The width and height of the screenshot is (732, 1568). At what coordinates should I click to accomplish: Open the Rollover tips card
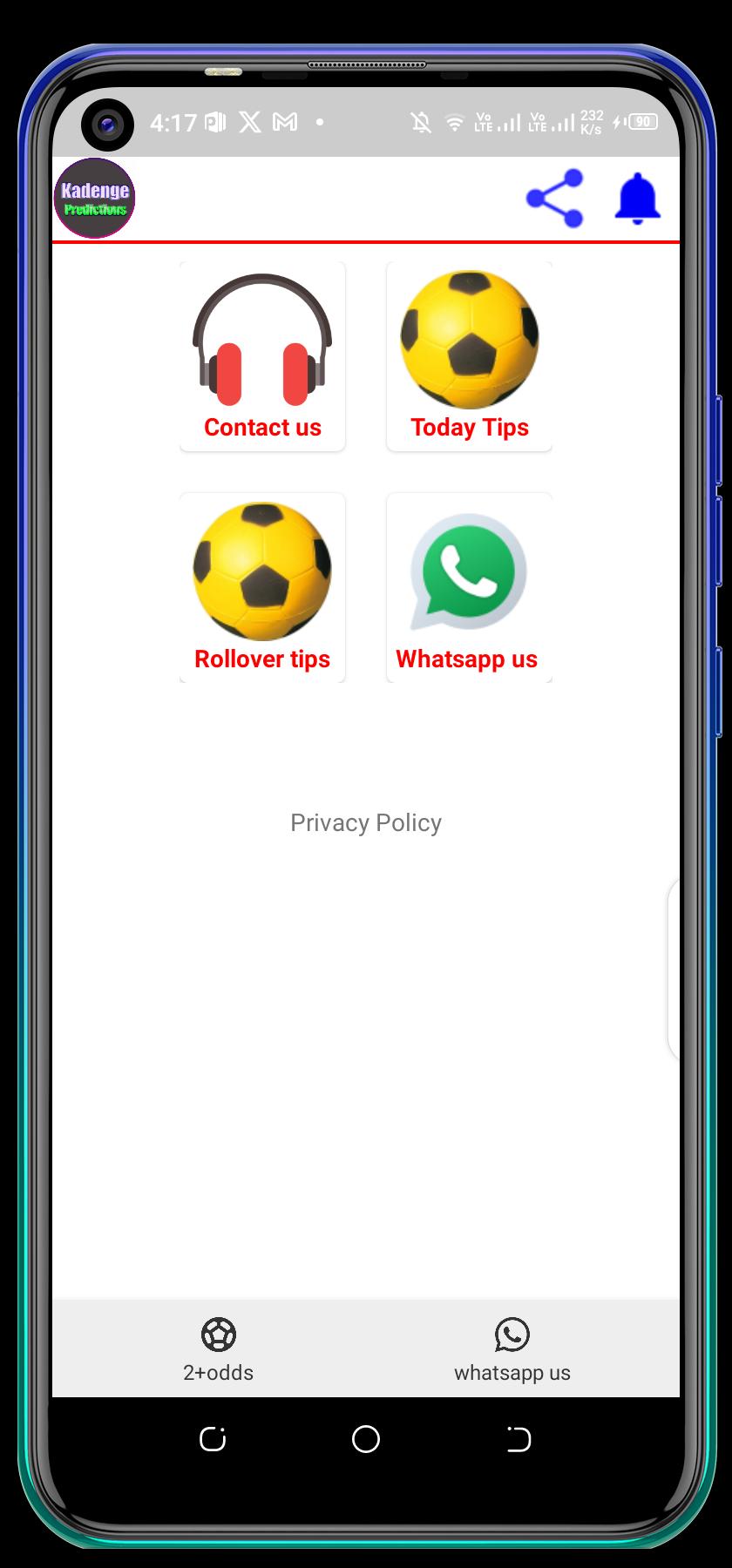[x=262, y=587]
